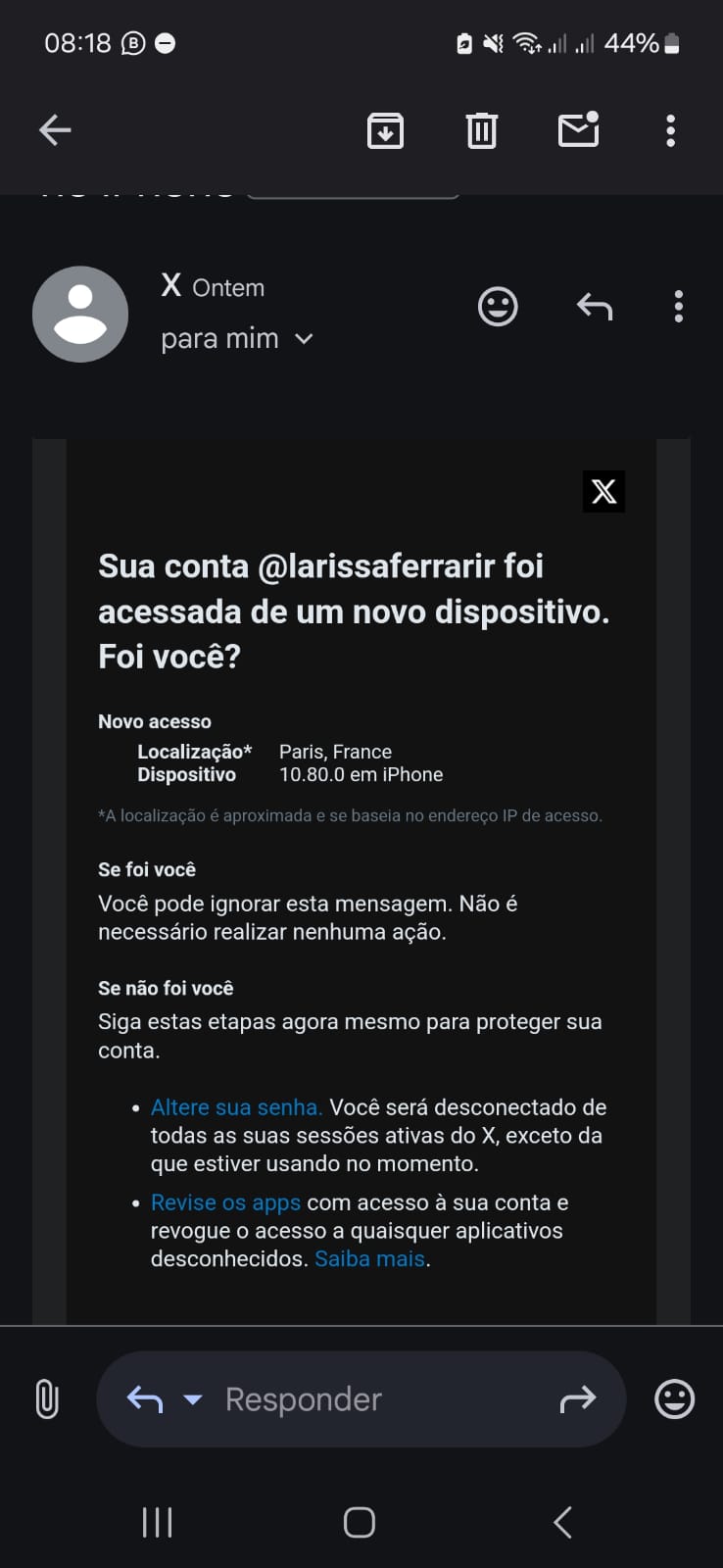Go to the system home screen
The width and height of the screenshot is (723, 1568).
(x=360, y=1522)
